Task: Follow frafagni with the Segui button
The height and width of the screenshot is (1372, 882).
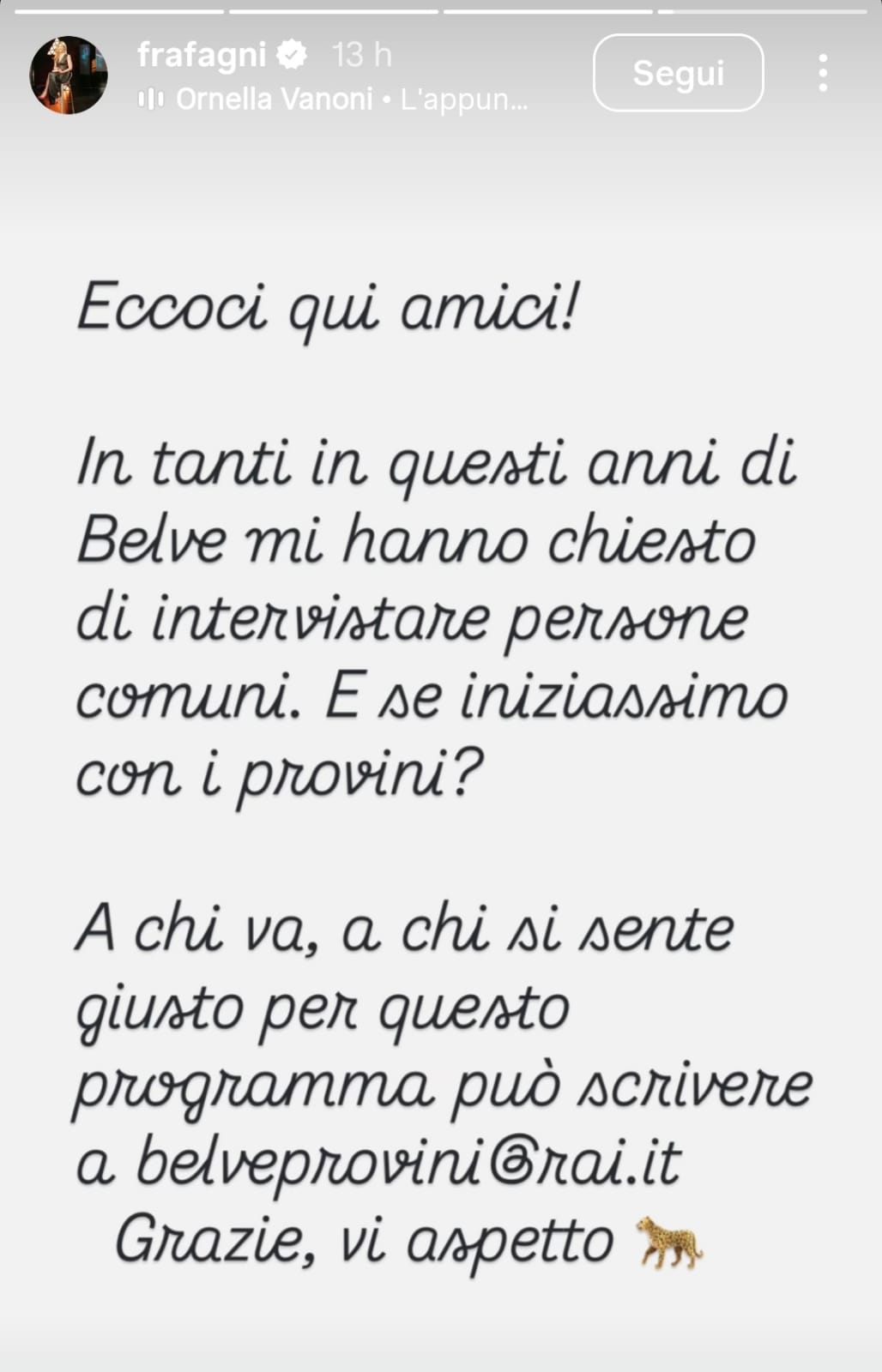Action: click(x=678, y=73)
